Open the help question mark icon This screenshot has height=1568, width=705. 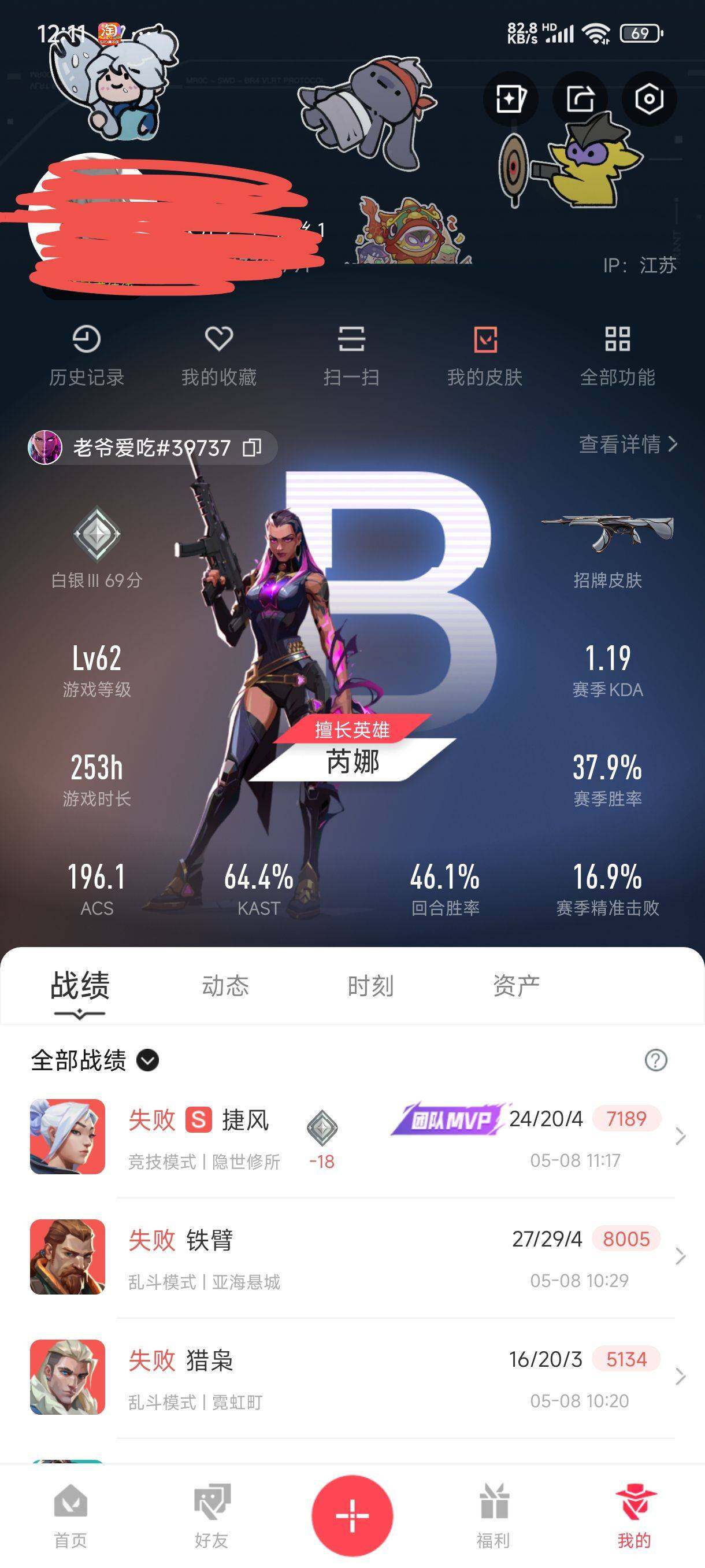(x=656, y=1060)
